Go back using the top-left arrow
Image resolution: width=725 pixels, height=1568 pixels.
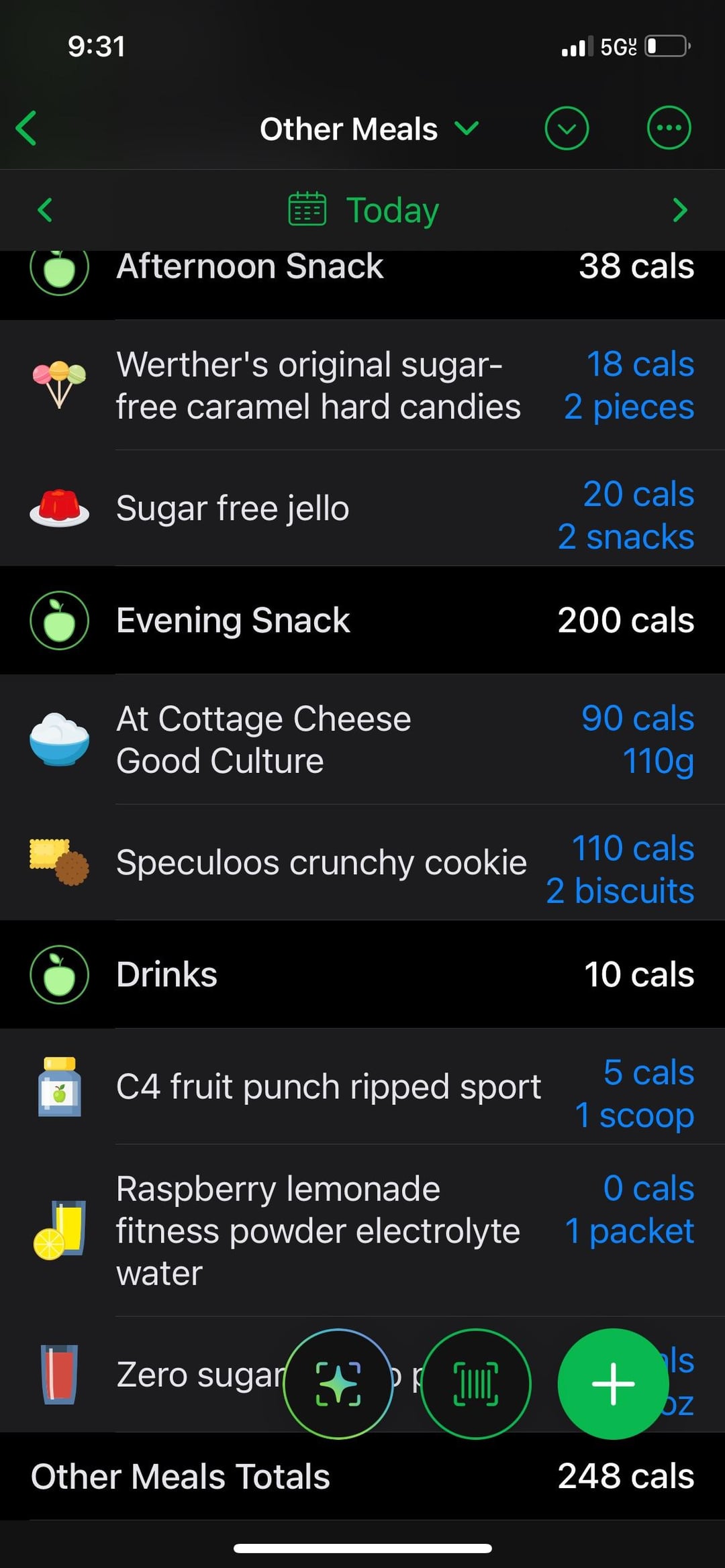pyautogui.click(x=27, y=128)
